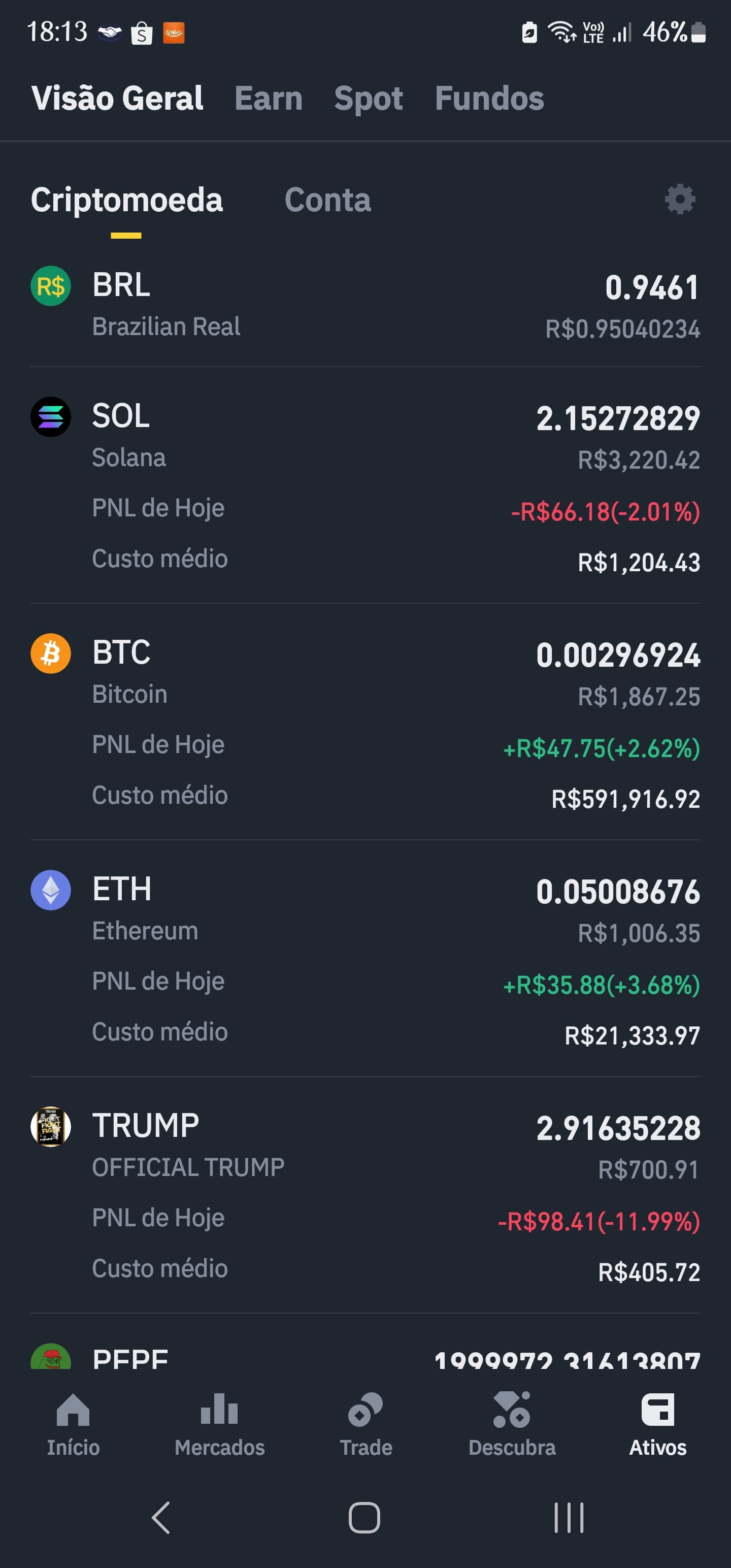Tap the system back button
The width and height of the screenshot is (731, 1568).
pos(161,1517)
